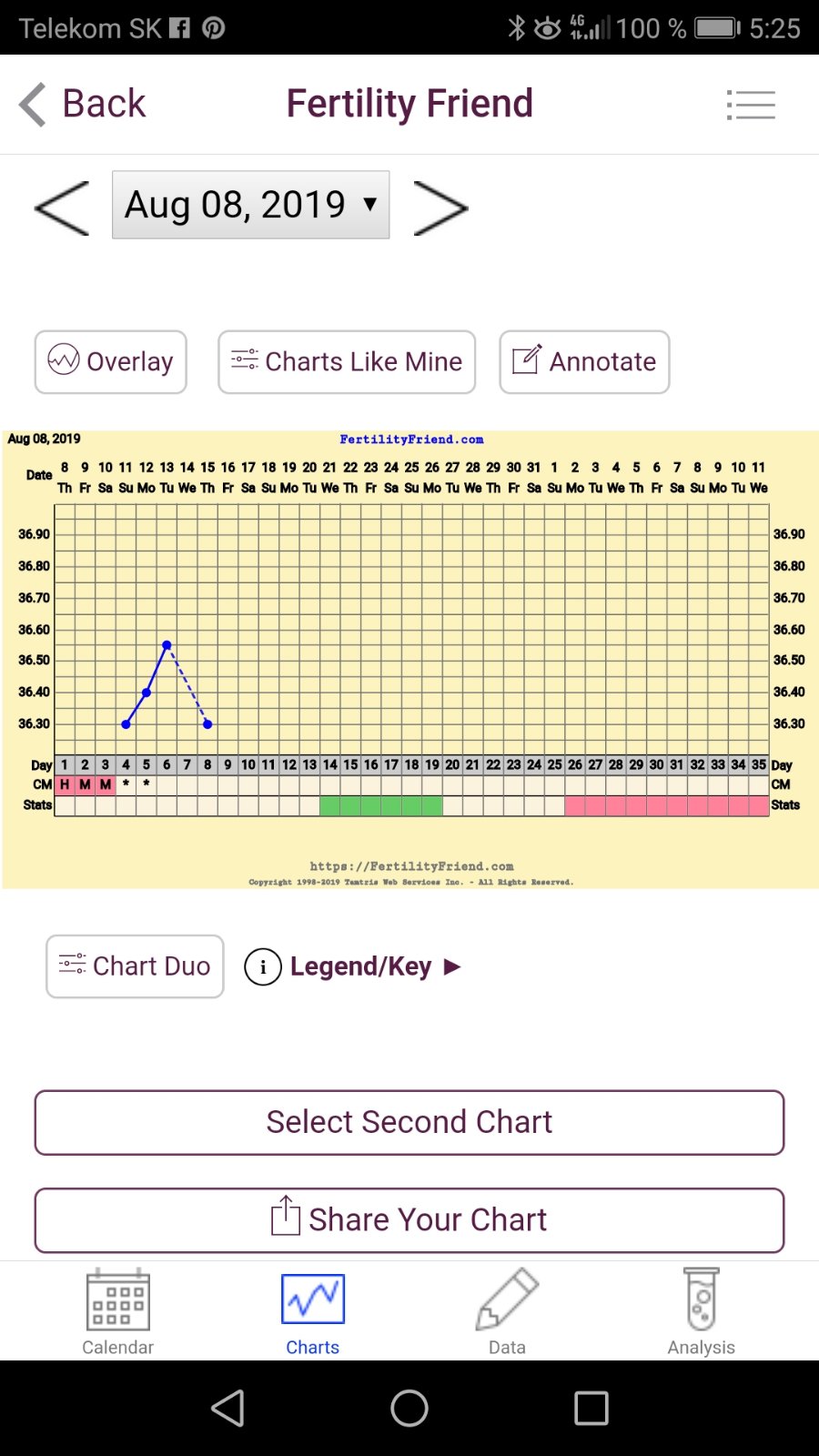Open Charts Like Mine
The height and width of the screenshot is (1456, 819).
pos(347,362)
